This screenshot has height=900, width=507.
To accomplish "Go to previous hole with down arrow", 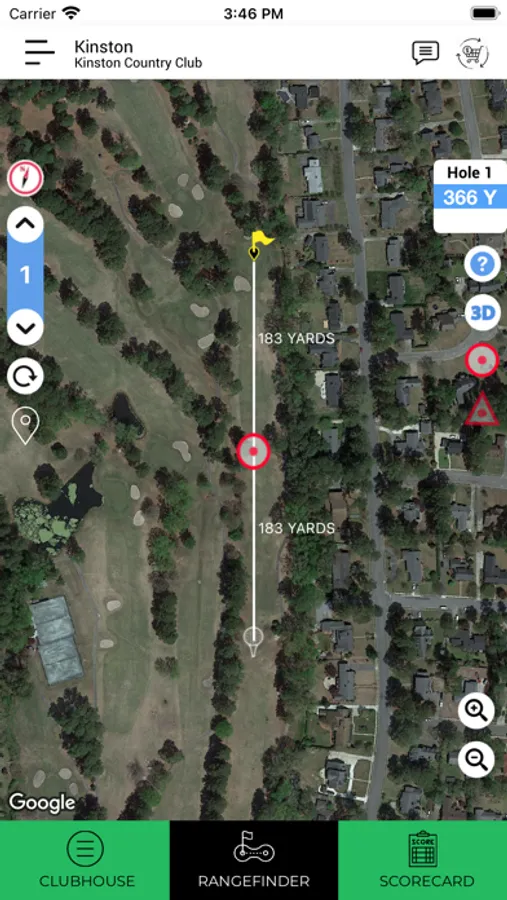I will point(25,327).
